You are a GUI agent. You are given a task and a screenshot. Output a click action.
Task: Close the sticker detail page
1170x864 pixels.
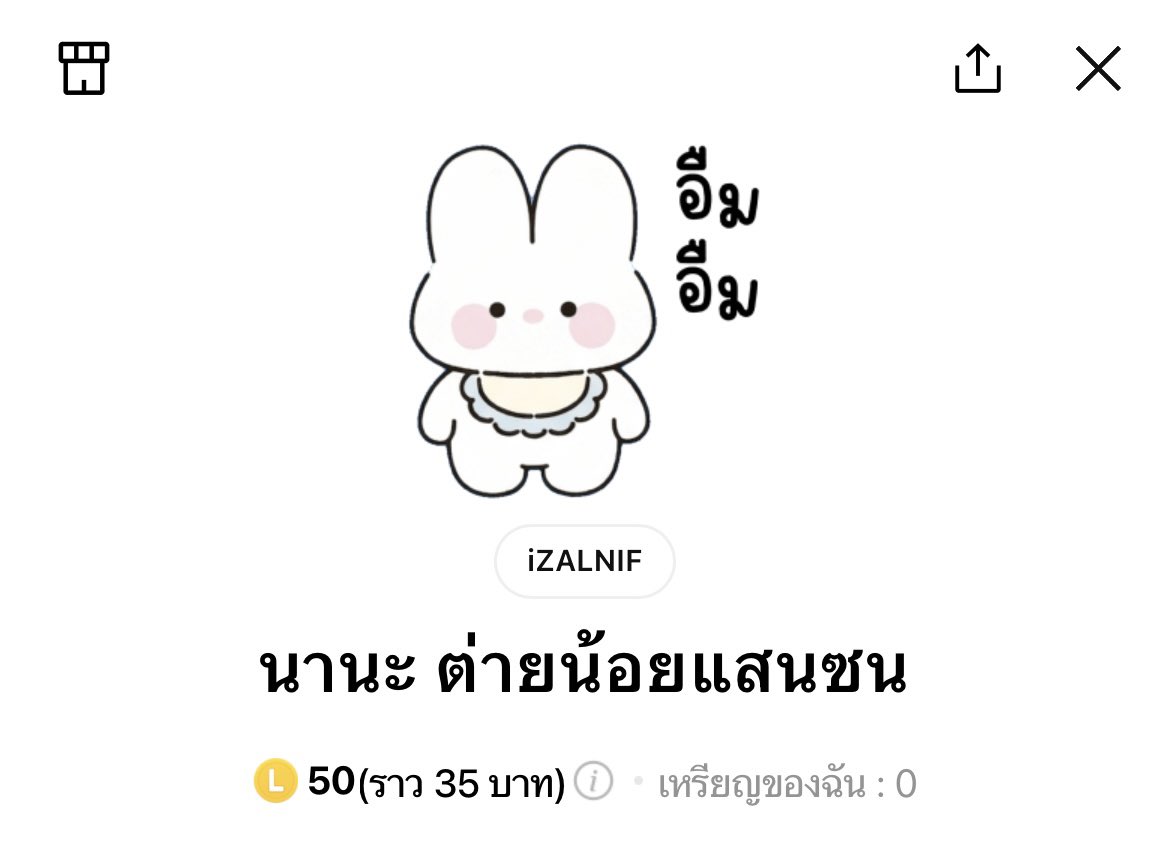pyautogui.click(x=1098, y=70)
